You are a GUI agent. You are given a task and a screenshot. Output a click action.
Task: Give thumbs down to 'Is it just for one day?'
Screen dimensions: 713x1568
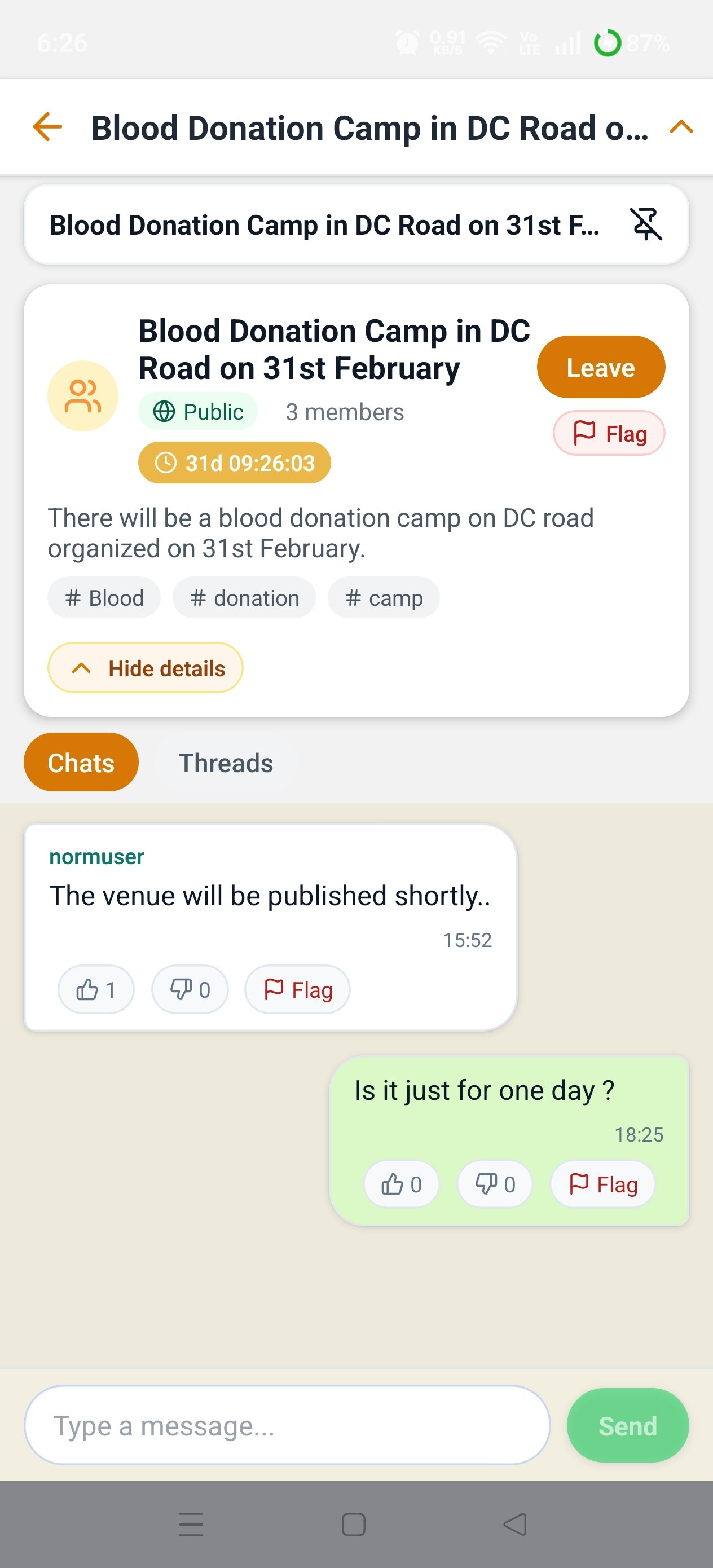494,1183
